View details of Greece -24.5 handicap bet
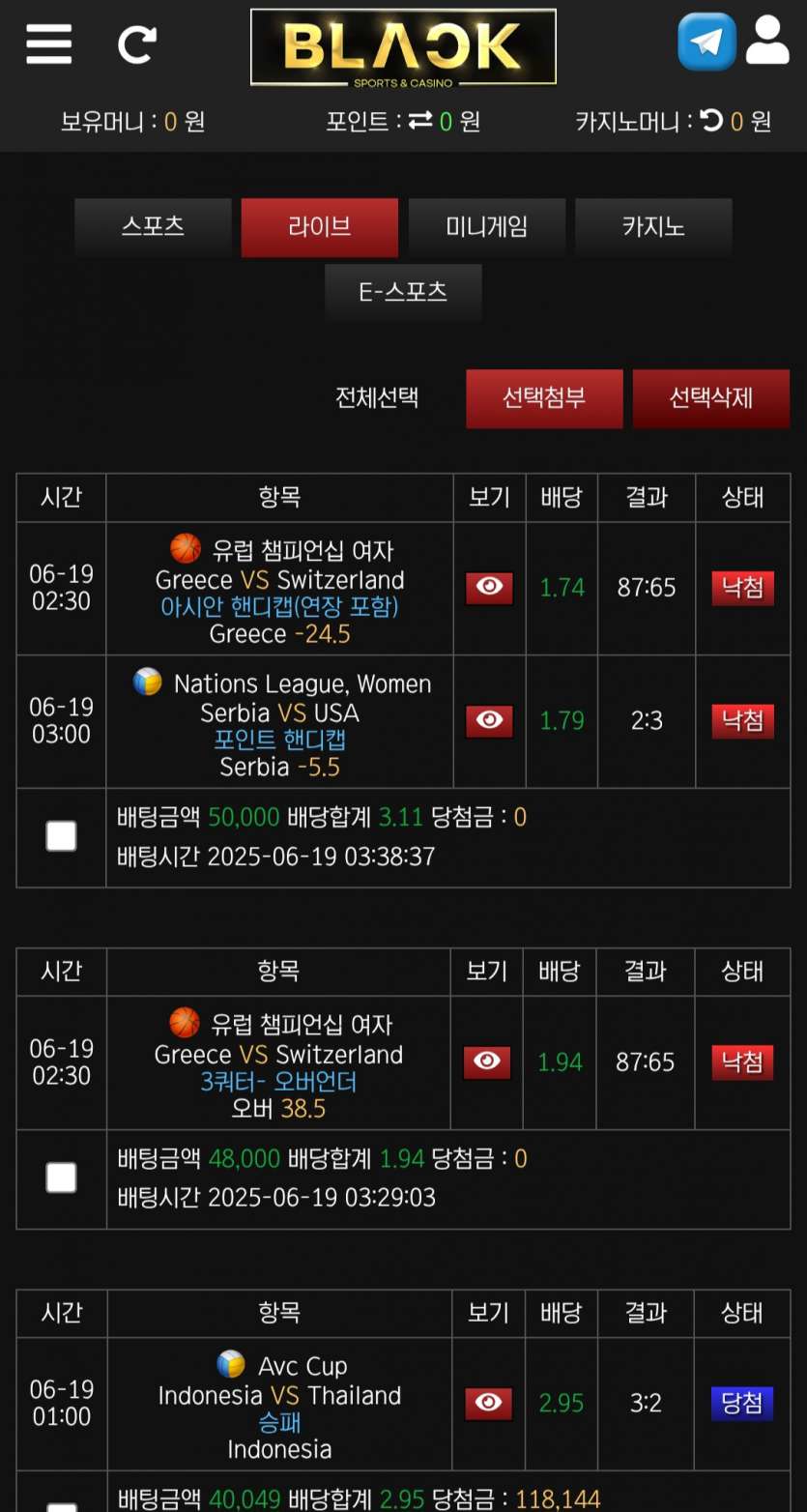Image resolution: width=807 pixels, height=1512 pixels. [x=489, y=588]
